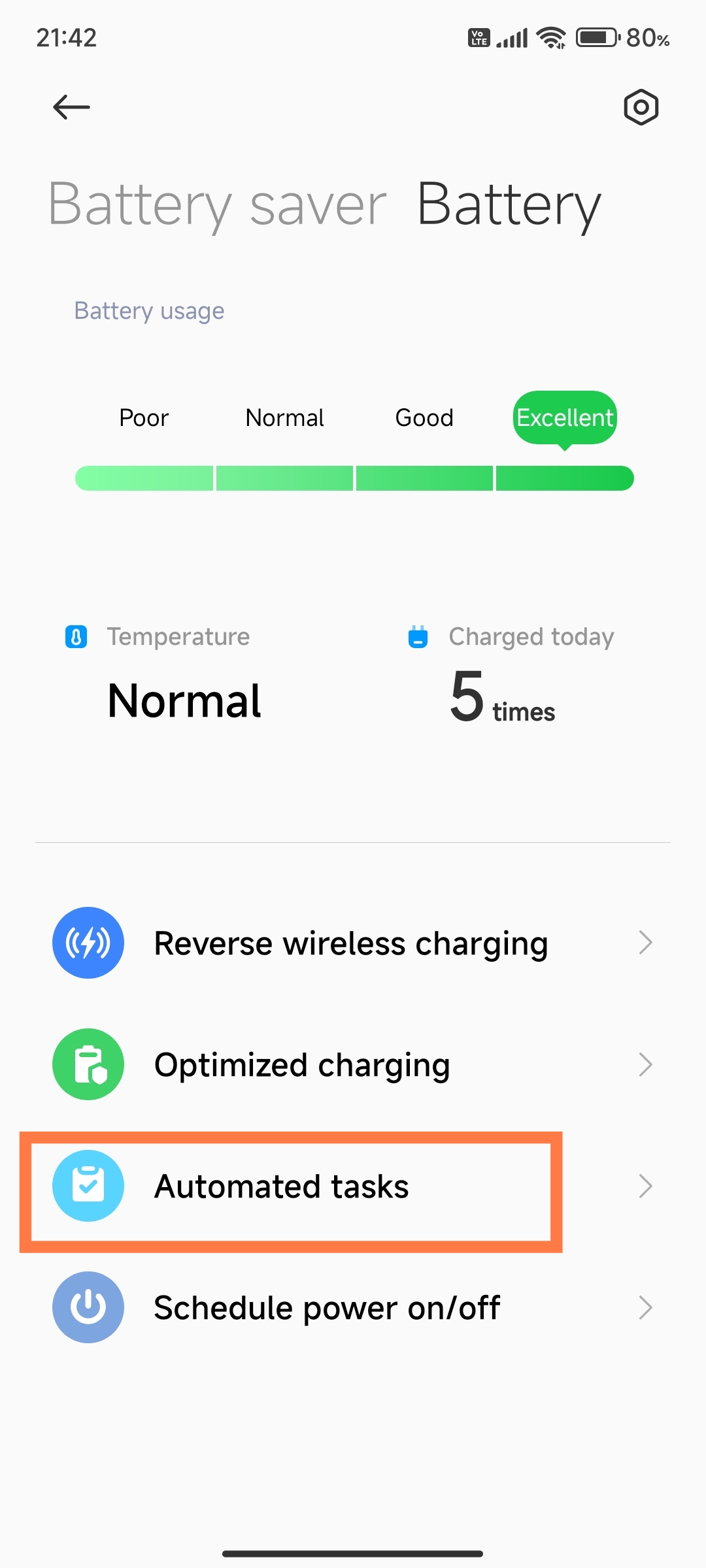Switch to the Battery saver tab
Screen dimensions: 706x1568
click(218, 204)
